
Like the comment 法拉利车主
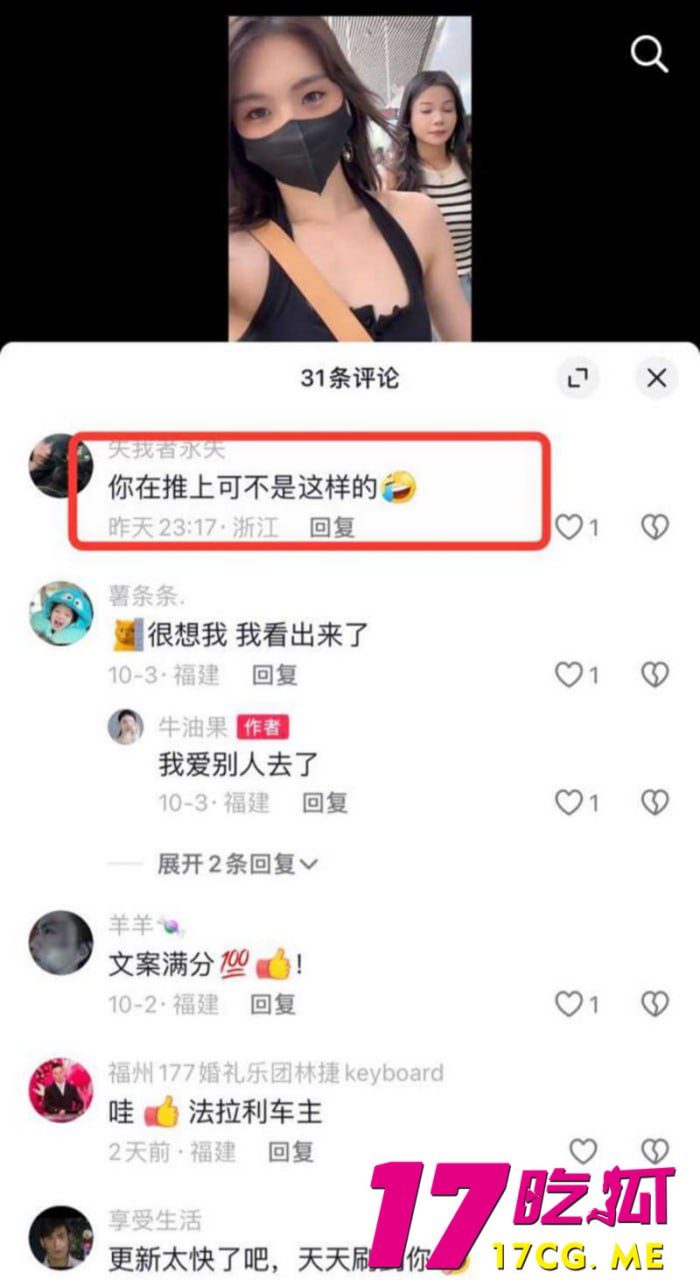(582, 1151)
